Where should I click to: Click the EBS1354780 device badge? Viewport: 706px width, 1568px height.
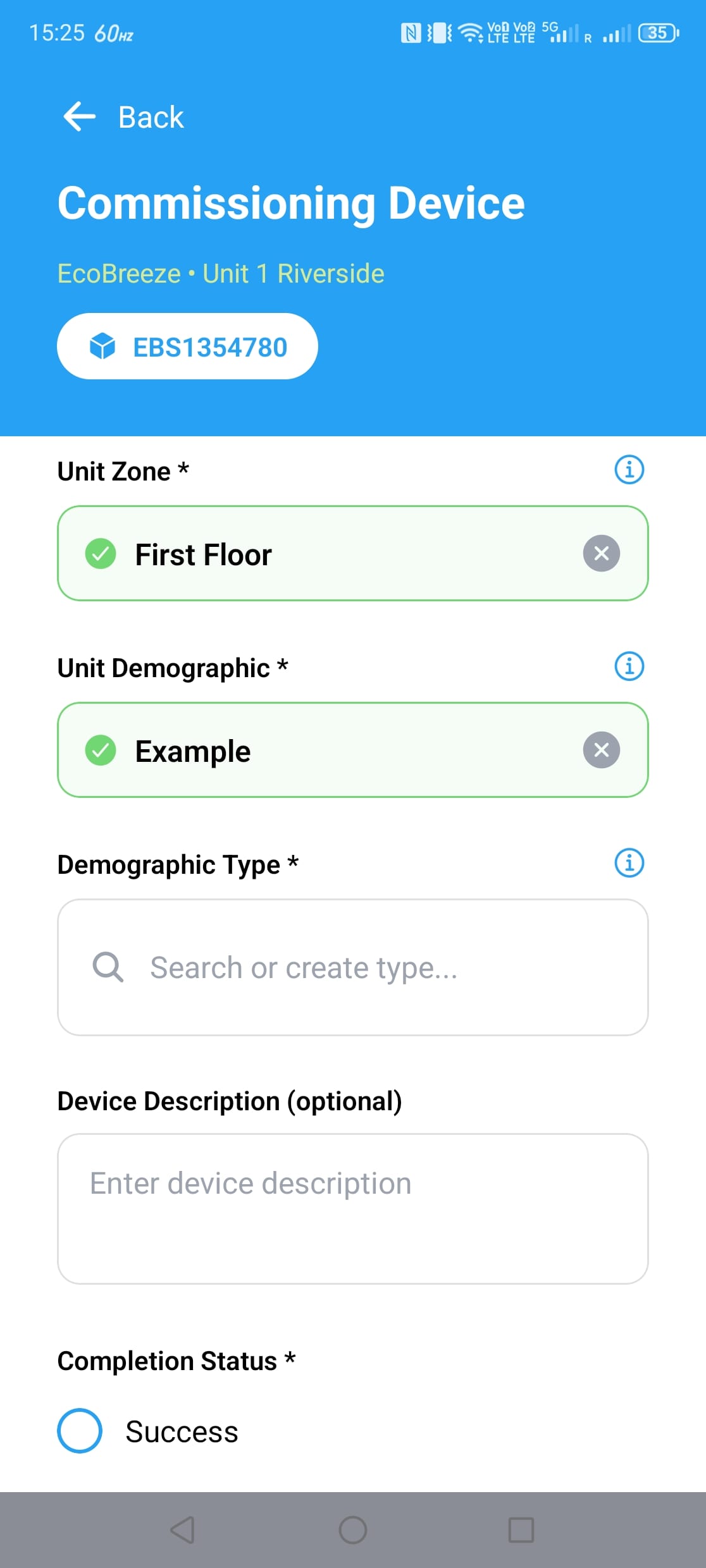tap(187, 346)
